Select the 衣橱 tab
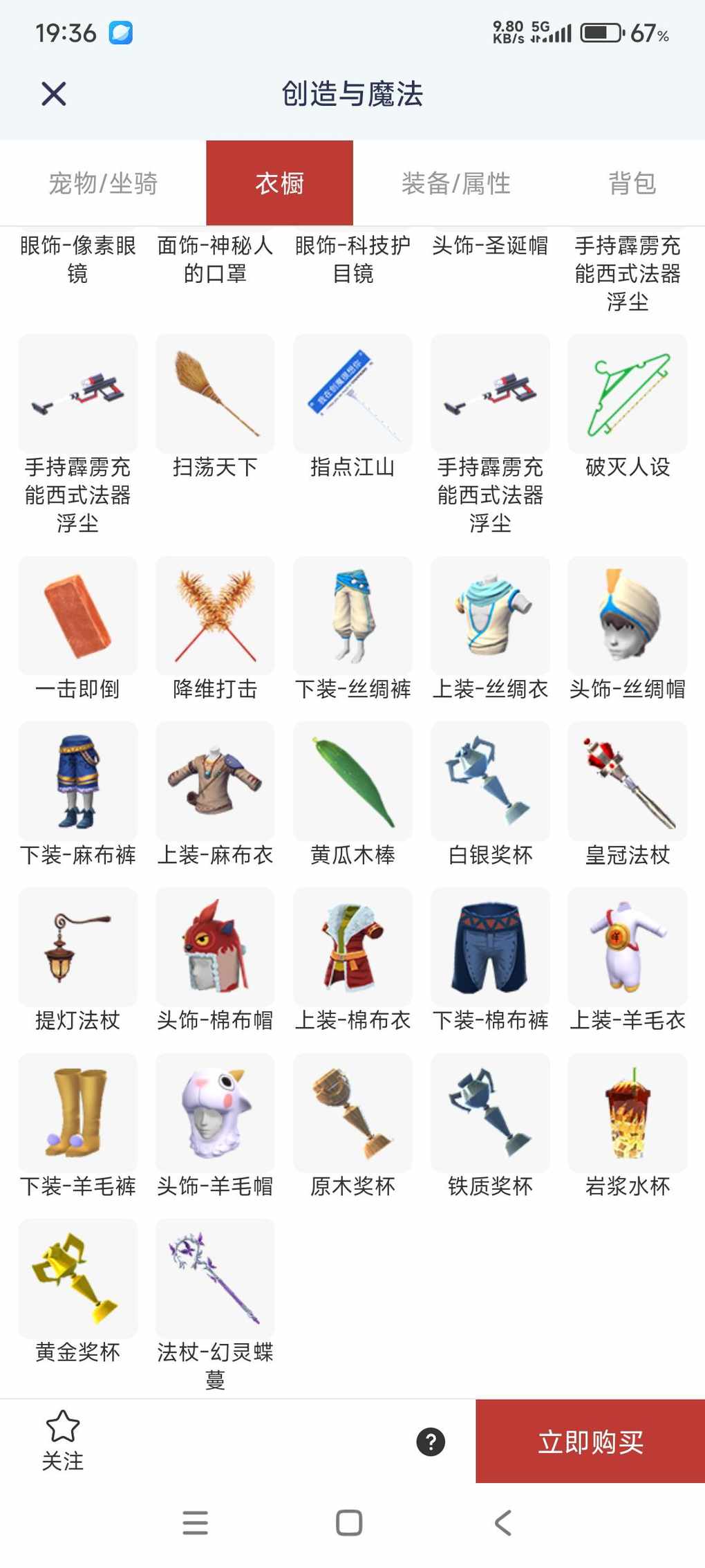Image resolution: width=705 pixels, height=1568 pixels. 279,183
